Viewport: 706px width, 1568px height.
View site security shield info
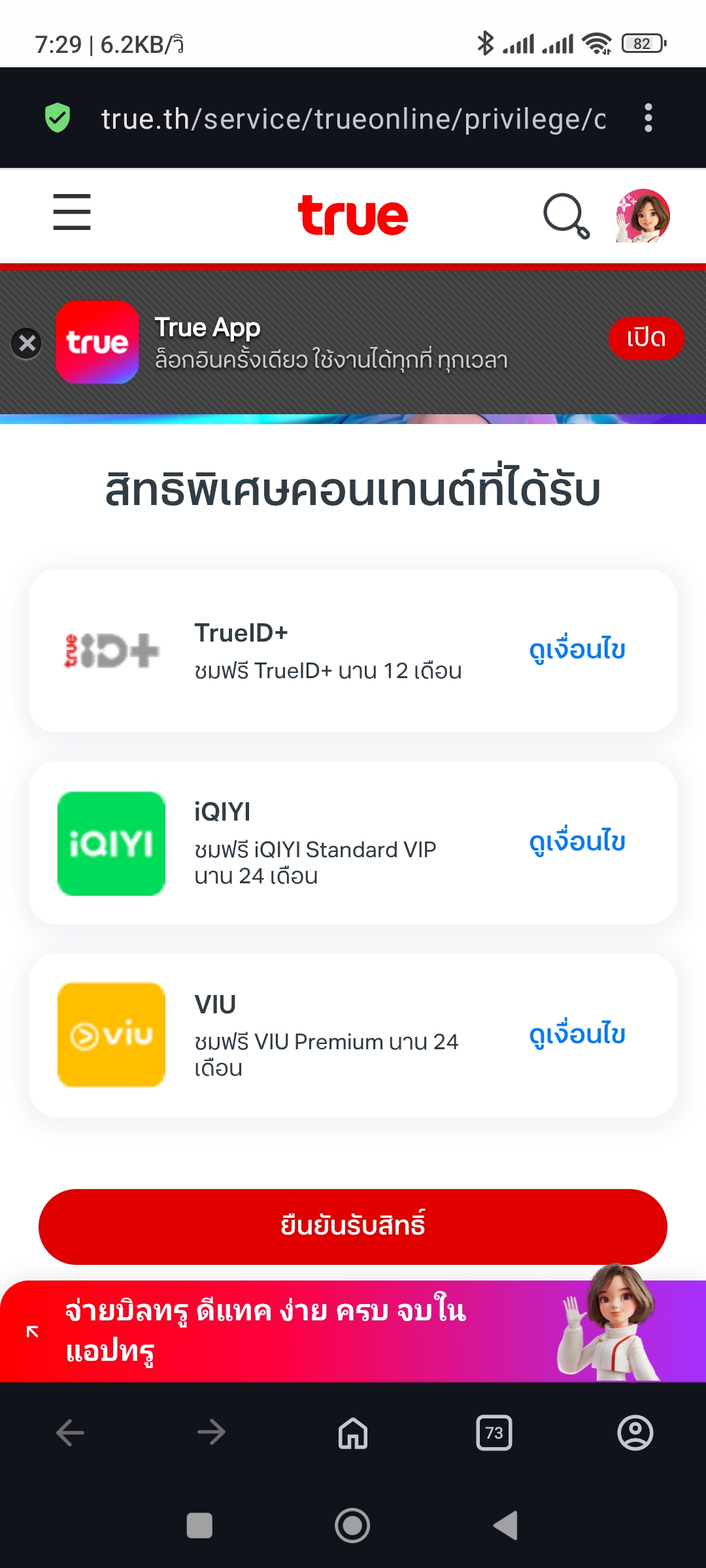pos(58,118)
